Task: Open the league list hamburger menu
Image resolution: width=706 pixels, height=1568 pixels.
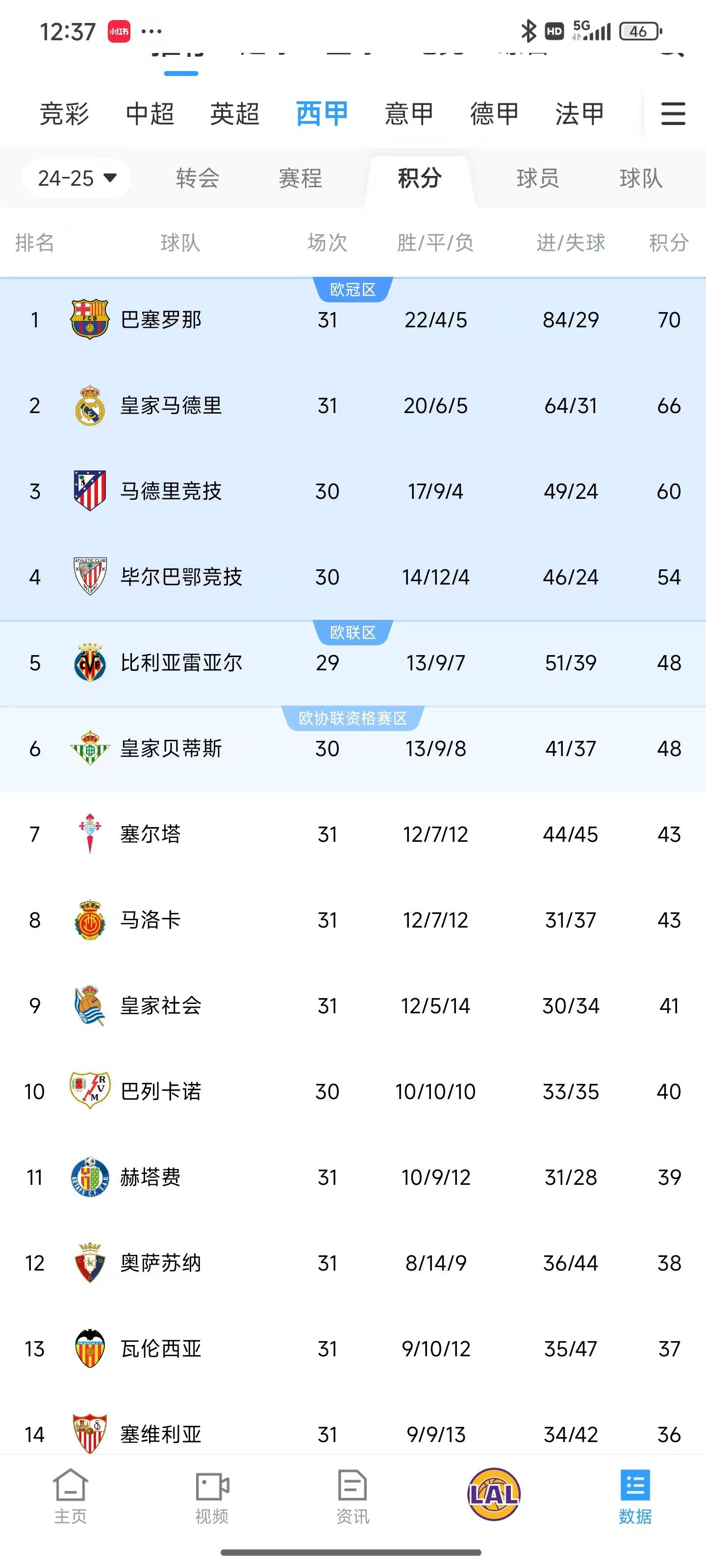Action: [673, 114]
